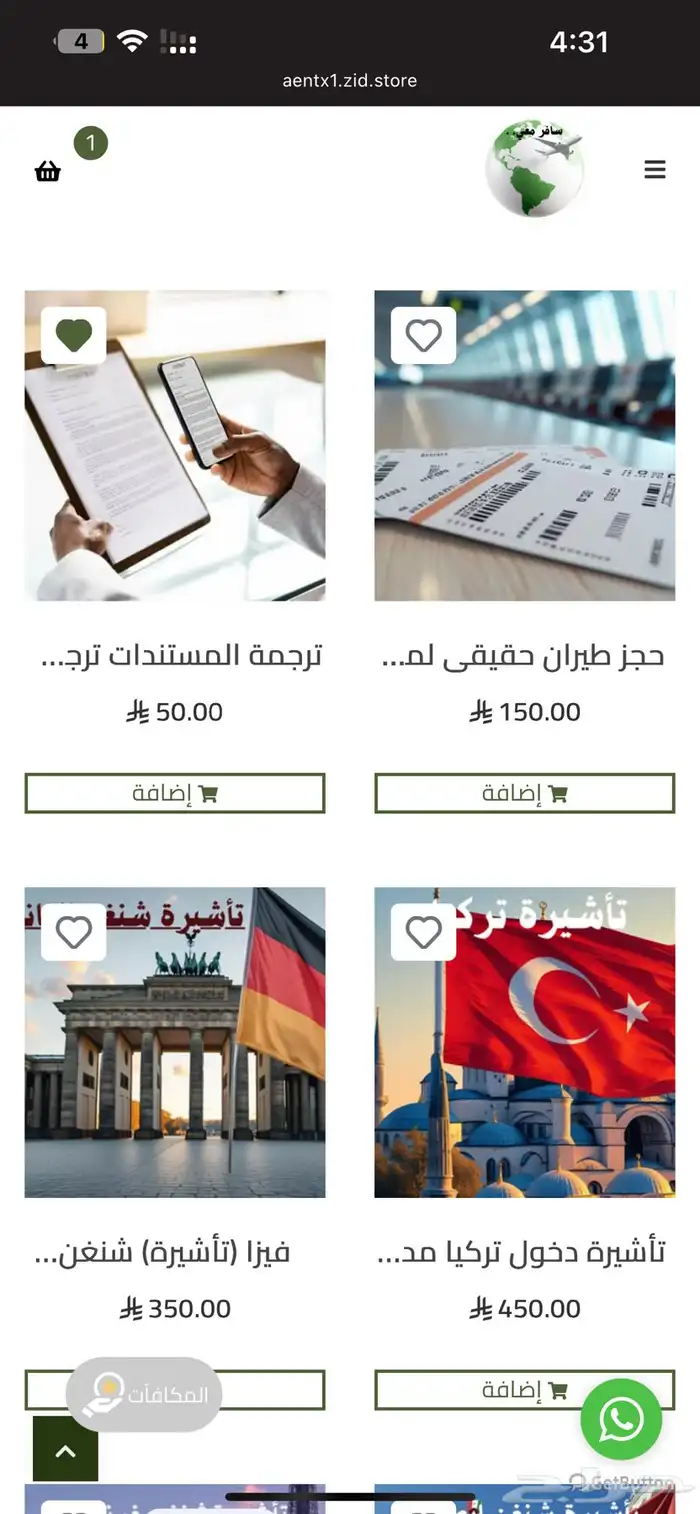Tap the aentx1.zid.store address bar
The height and width of the screenshot is (1514, 700).
click(350, 81)
